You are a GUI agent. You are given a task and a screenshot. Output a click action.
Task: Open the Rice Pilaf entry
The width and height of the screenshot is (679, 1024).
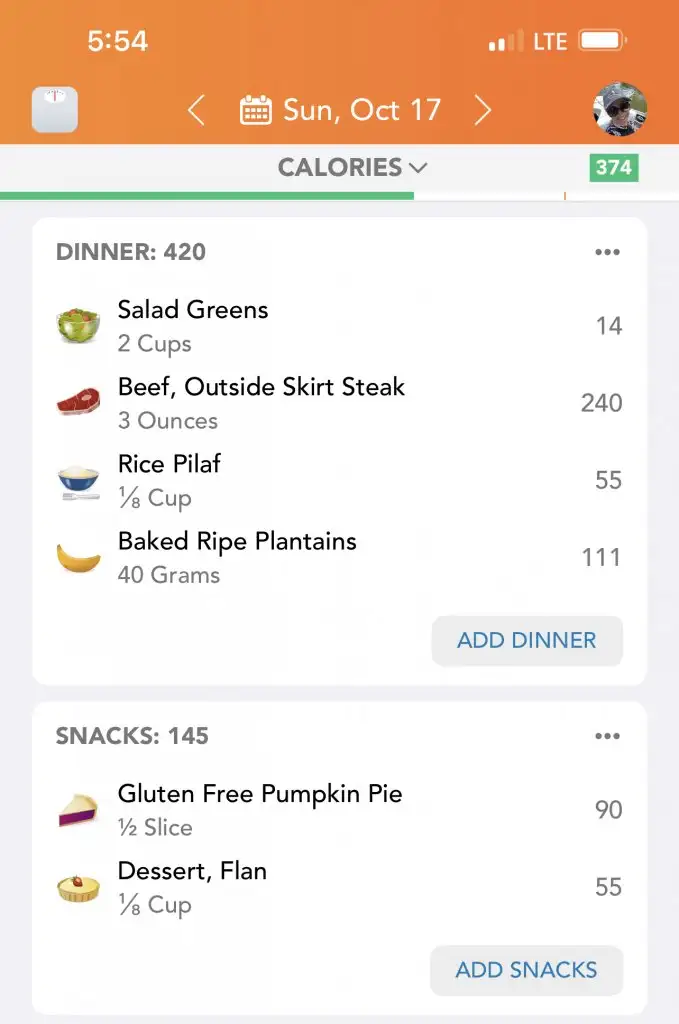[x=339, y=480]
